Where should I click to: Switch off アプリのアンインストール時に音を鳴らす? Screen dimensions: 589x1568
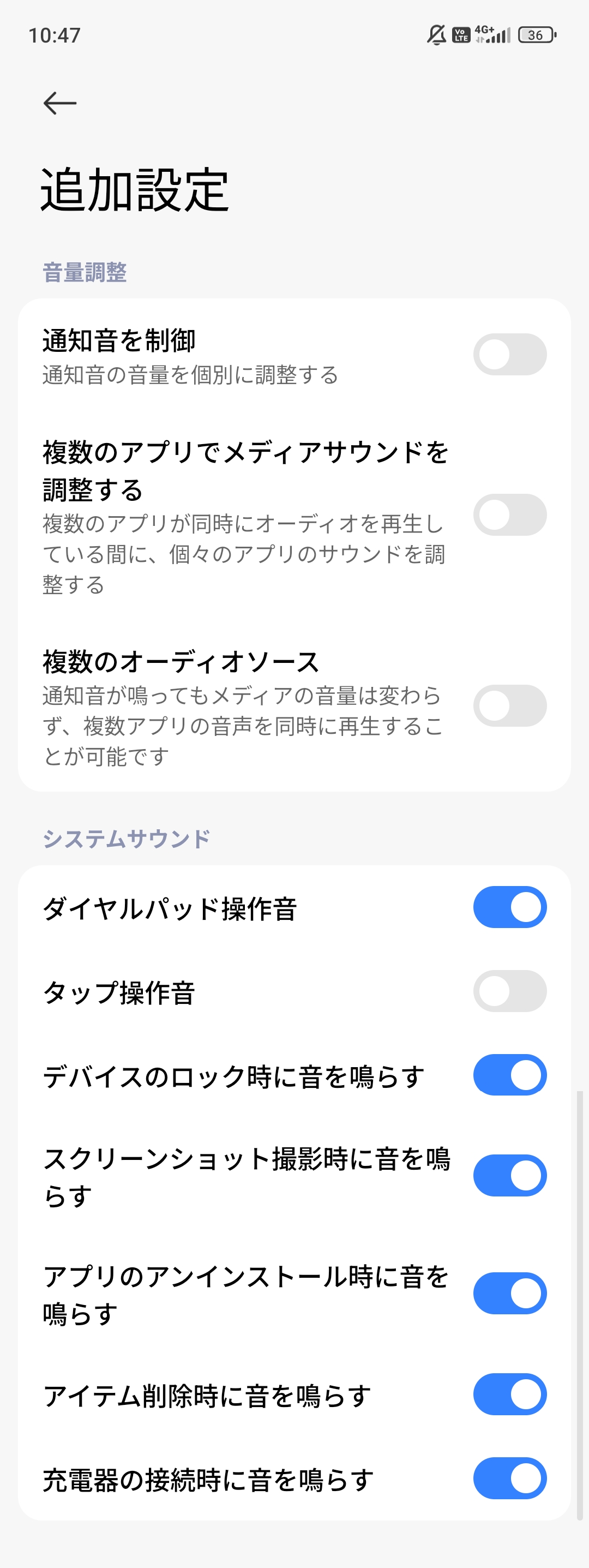tap(510, 1294)
